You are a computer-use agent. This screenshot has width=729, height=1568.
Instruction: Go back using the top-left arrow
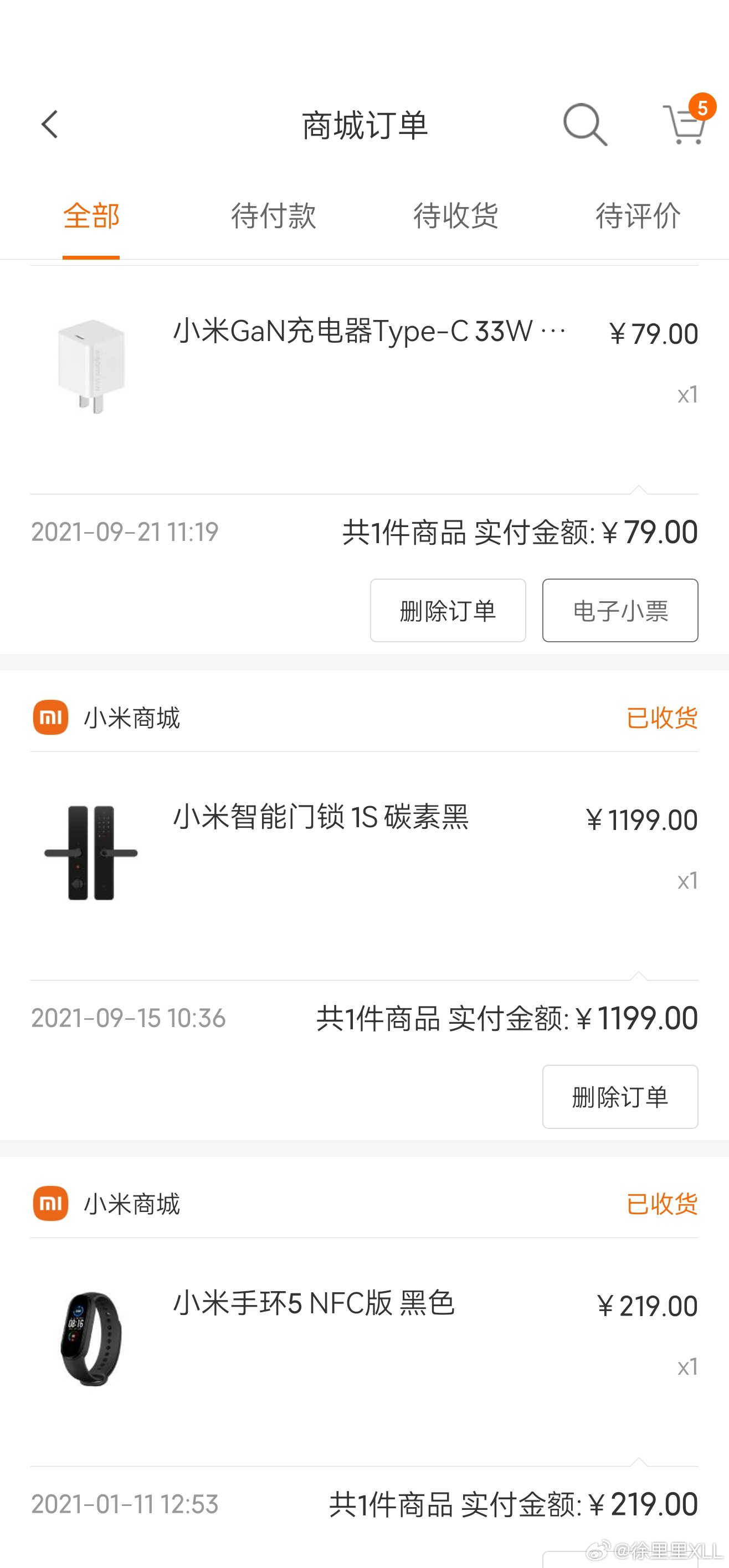50,125
